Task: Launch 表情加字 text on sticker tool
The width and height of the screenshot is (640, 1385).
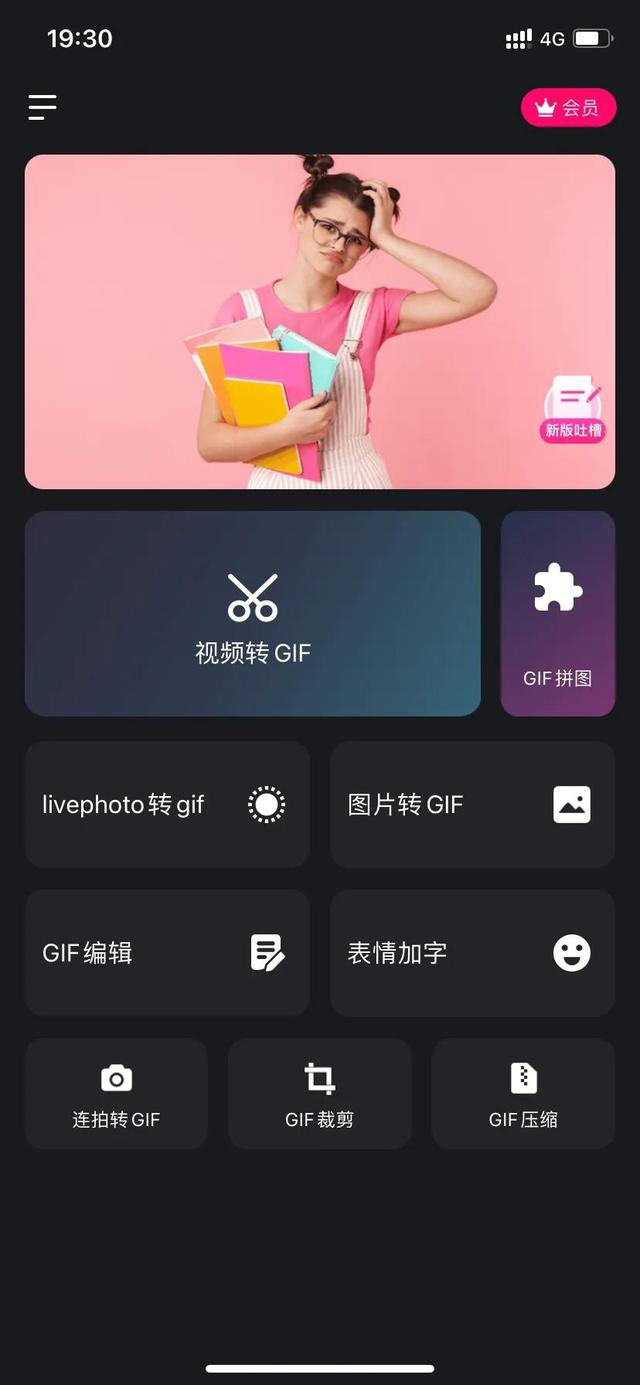Action: click(472, 953)
